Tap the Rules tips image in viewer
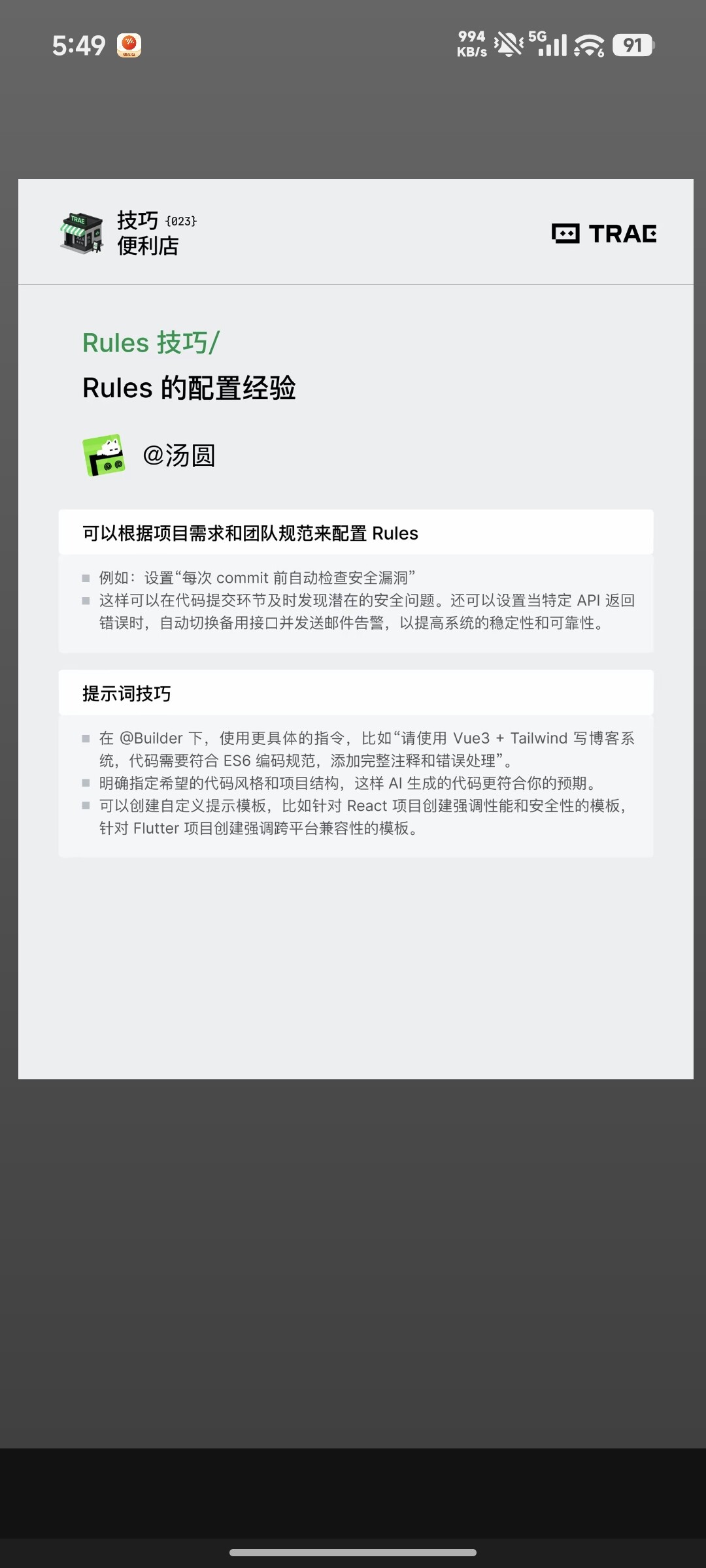Screen dimensions: 706x1568 coord(356,629)
